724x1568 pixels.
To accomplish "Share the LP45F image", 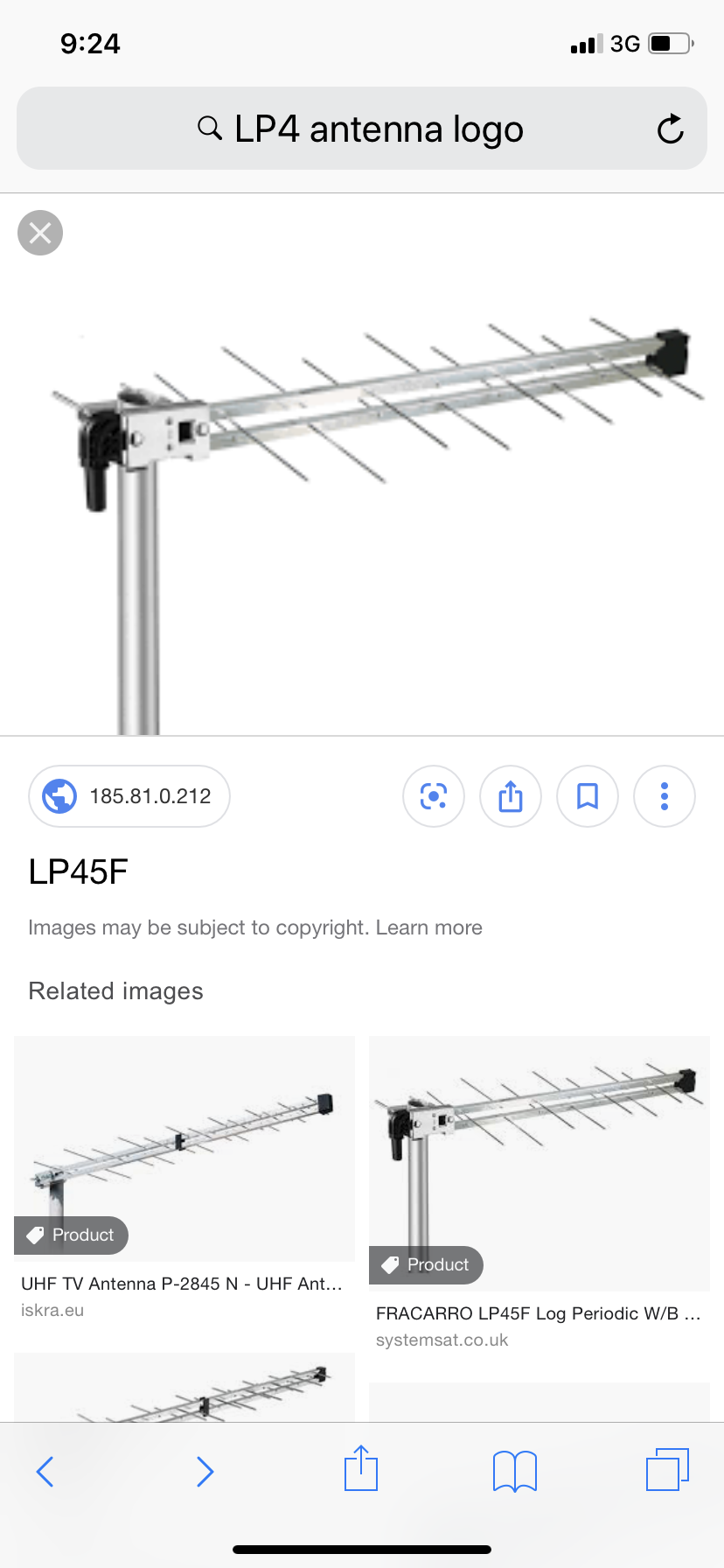I will pyautogui.click(x=511, y=796).
